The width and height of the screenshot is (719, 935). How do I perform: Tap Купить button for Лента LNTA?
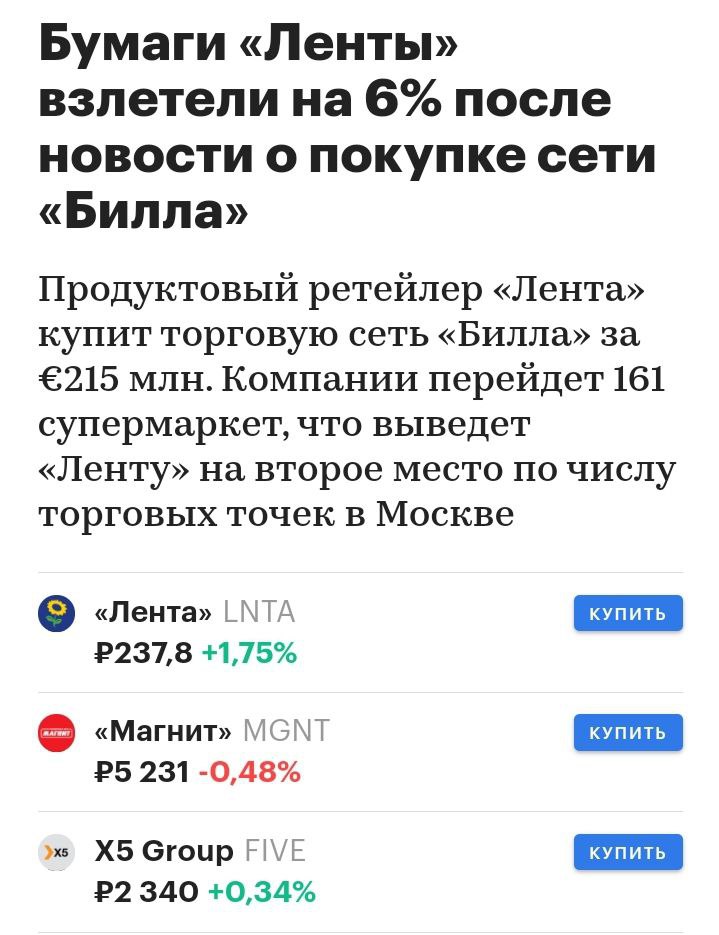pyautogui.click(x=627, y=613)
